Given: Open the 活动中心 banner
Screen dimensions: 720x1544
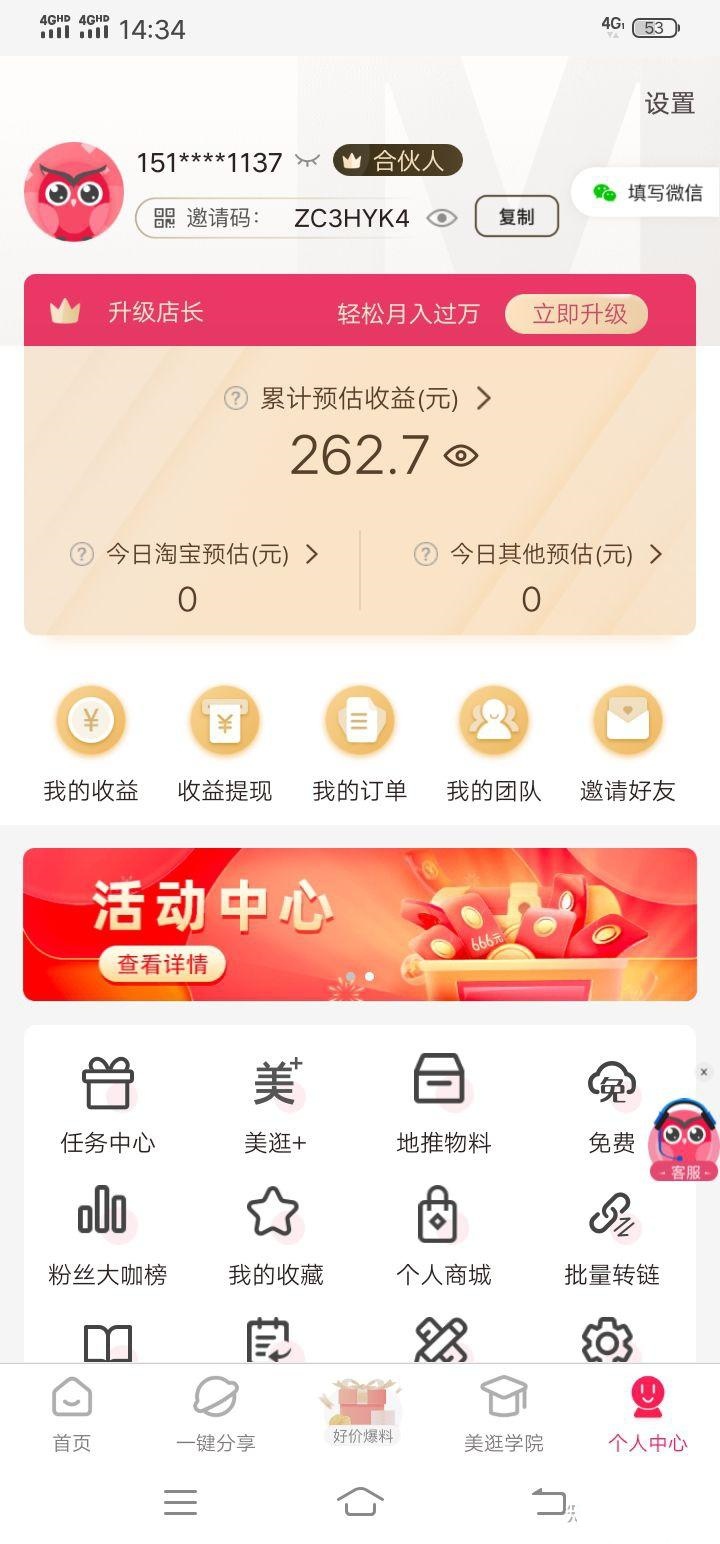Looking at the screenshot, I should pos(360,924).
